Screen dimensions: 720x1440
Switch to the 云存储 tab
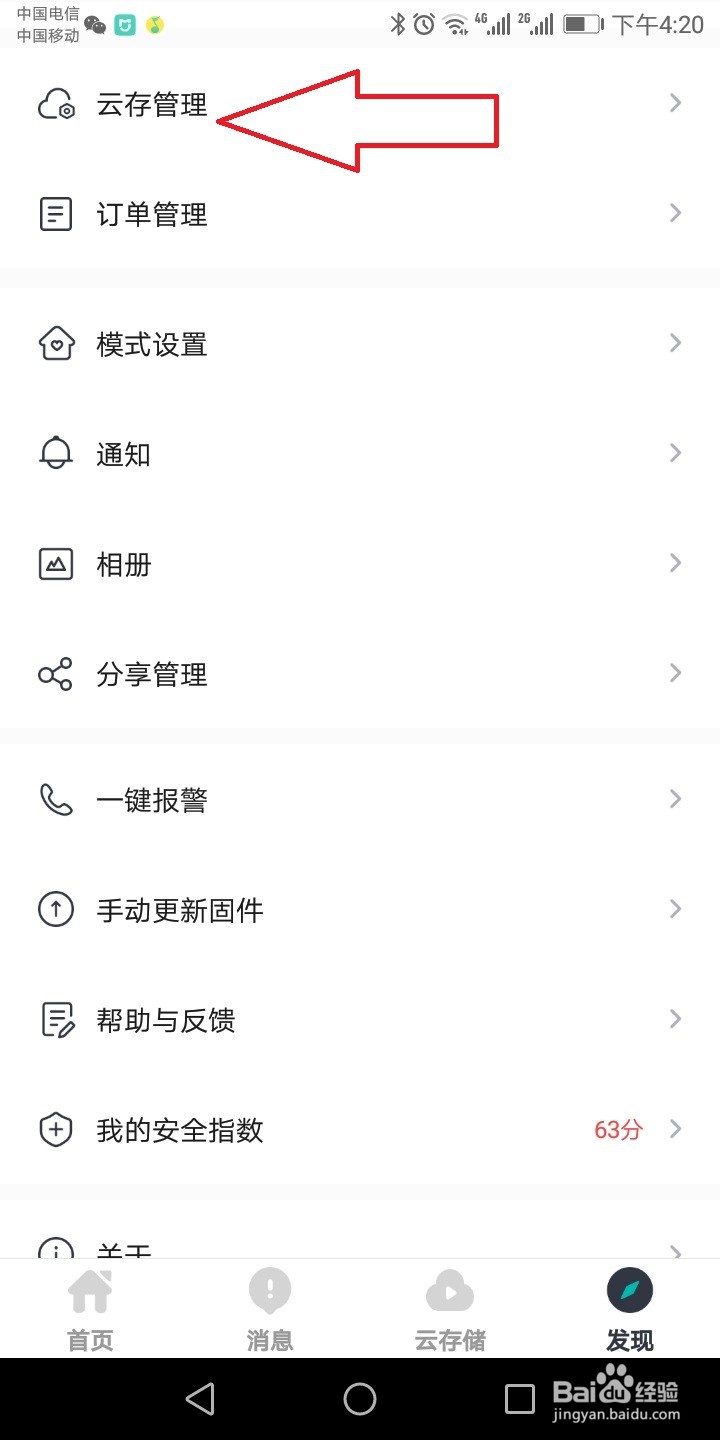(450, 1308)
